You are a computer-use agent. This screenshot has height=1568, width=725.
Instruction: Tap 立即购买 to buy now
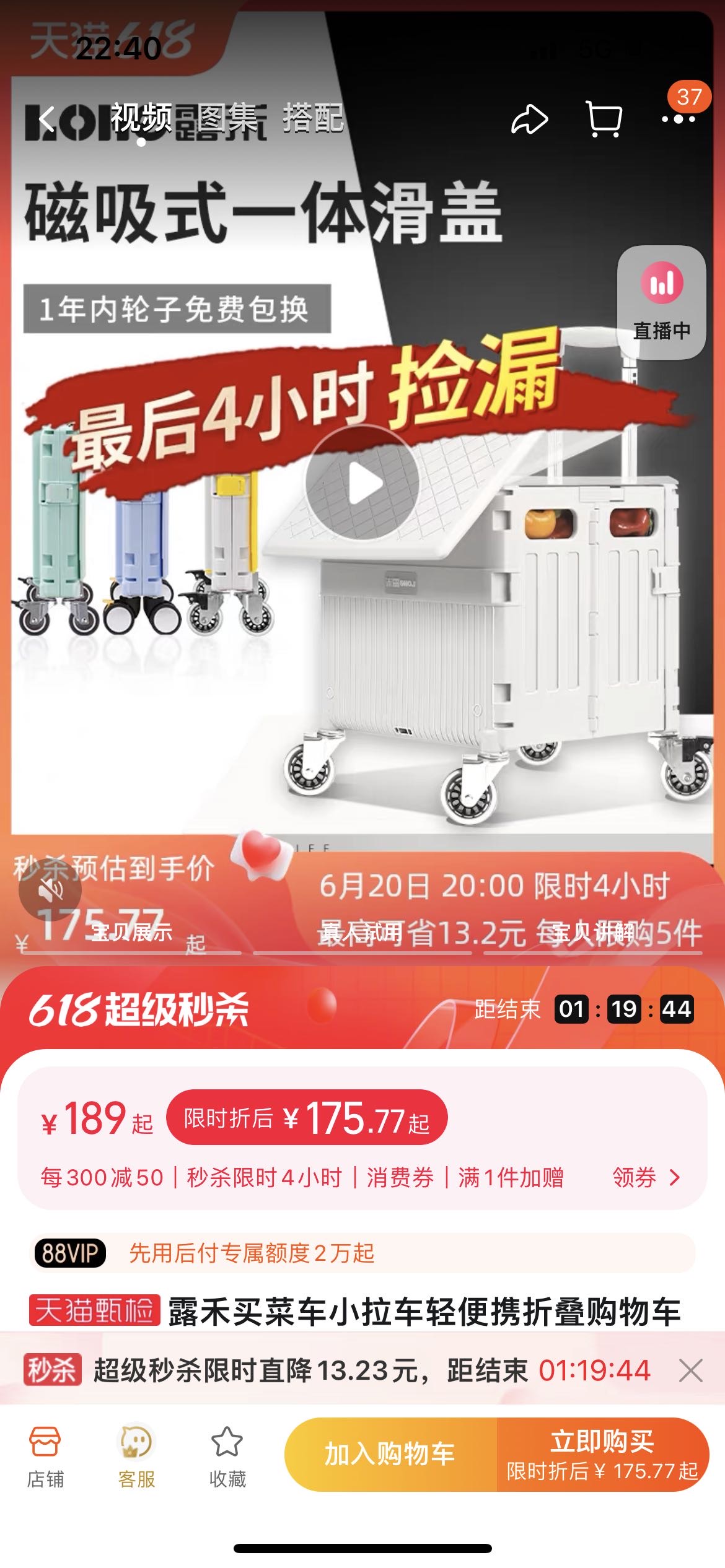pyautogui.click(x=602, y=1453)
